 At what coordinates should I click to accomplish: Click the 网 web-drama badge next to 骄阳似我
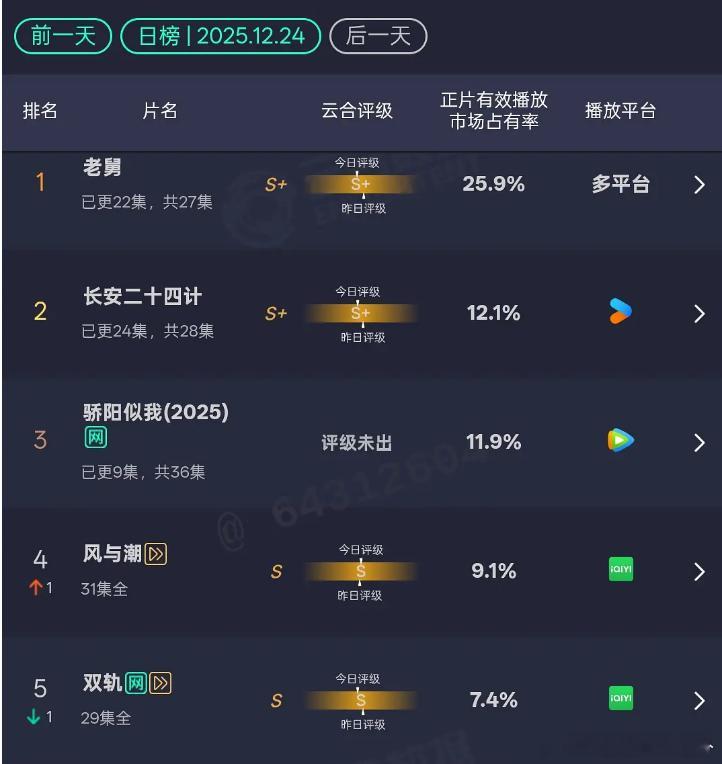click(x=95, y=438)
